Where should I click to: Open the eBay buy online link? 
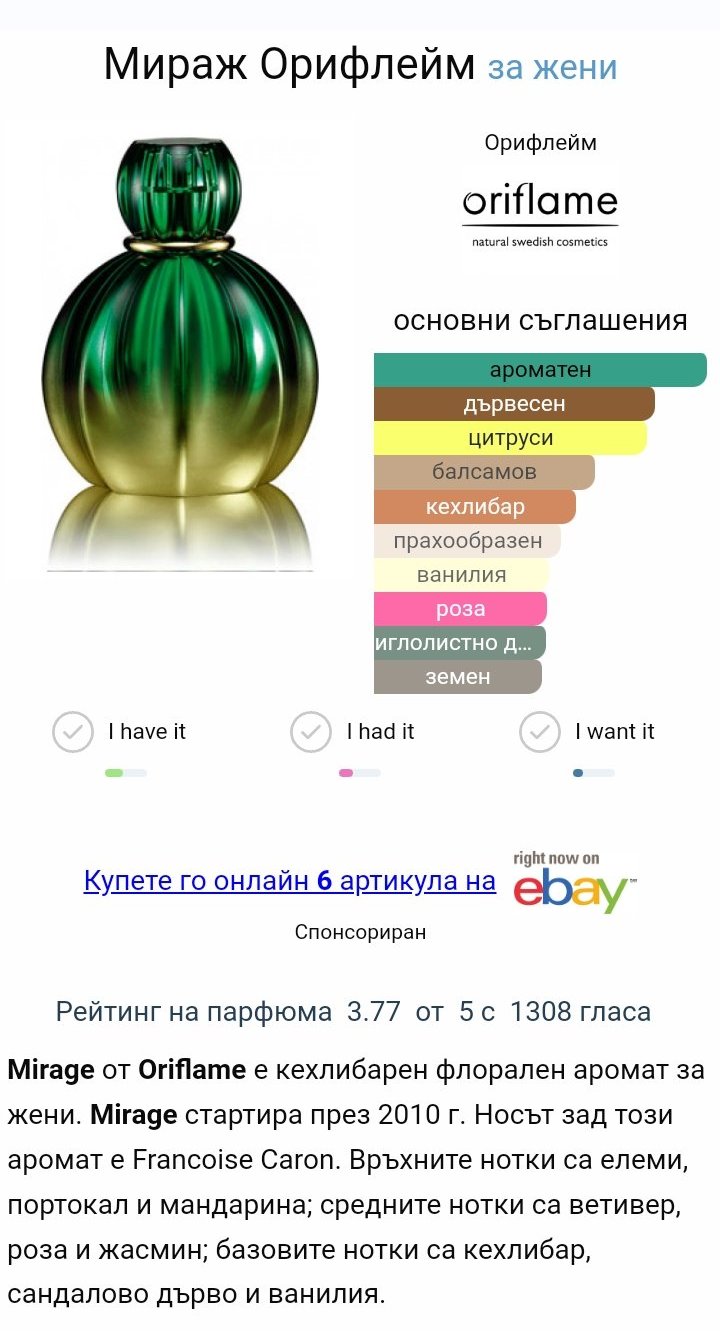click(290, 881)
